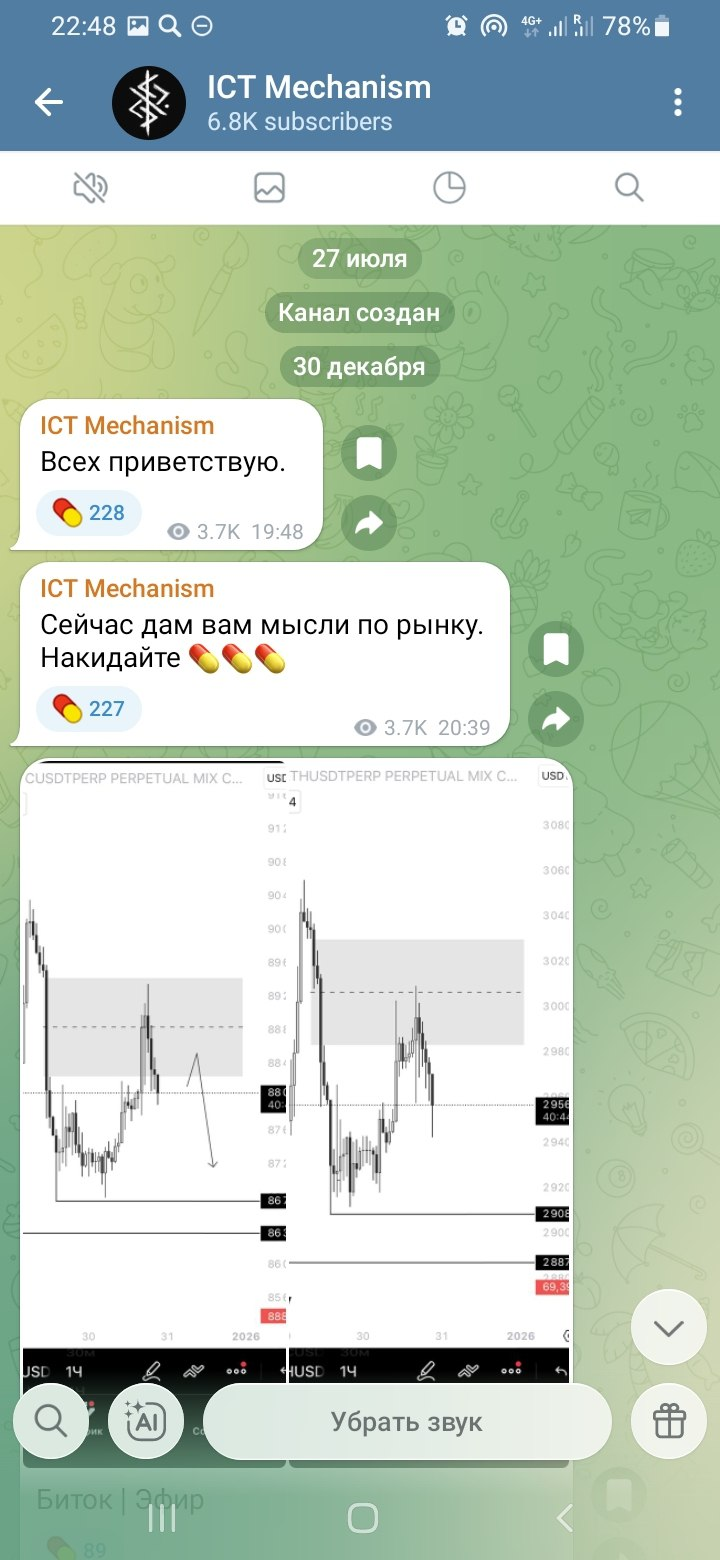Open the AI sparkle button
Image resolution: width=720 pixels, height=1560 pixels.
point(145,1421)
